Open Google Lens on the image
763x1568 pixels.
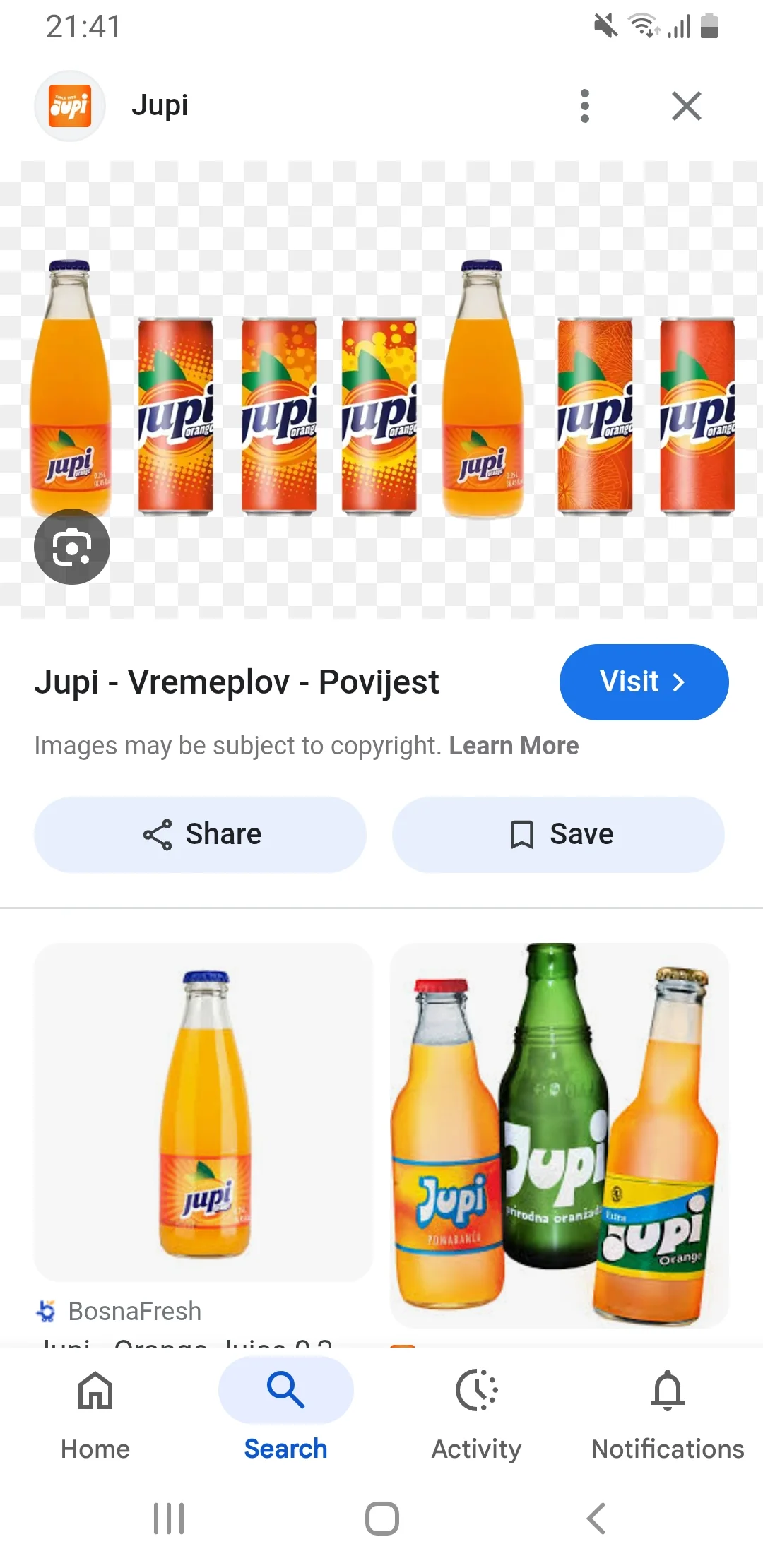[x=71, y=547]
